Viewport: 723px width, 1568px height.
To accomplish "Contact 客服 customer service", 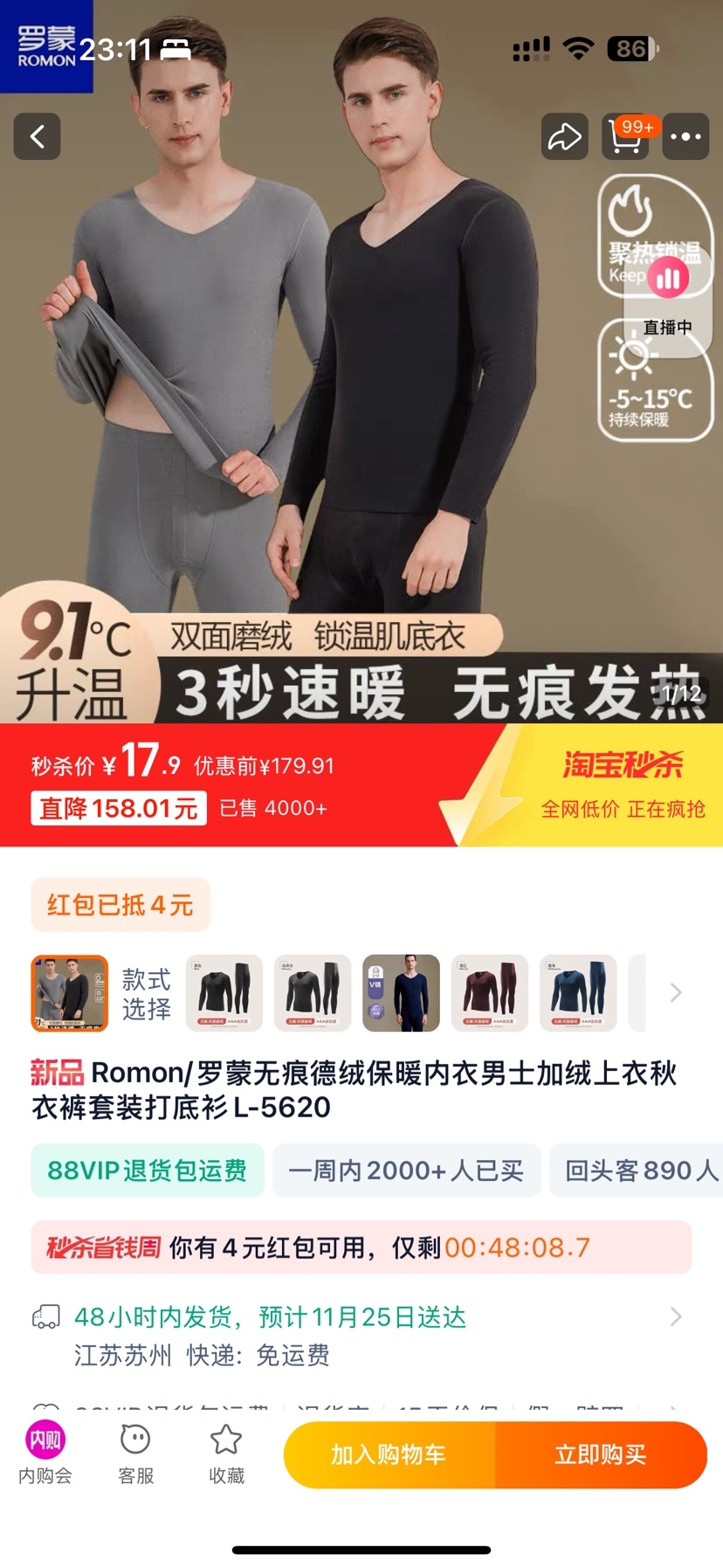I will click(135, 1454).
